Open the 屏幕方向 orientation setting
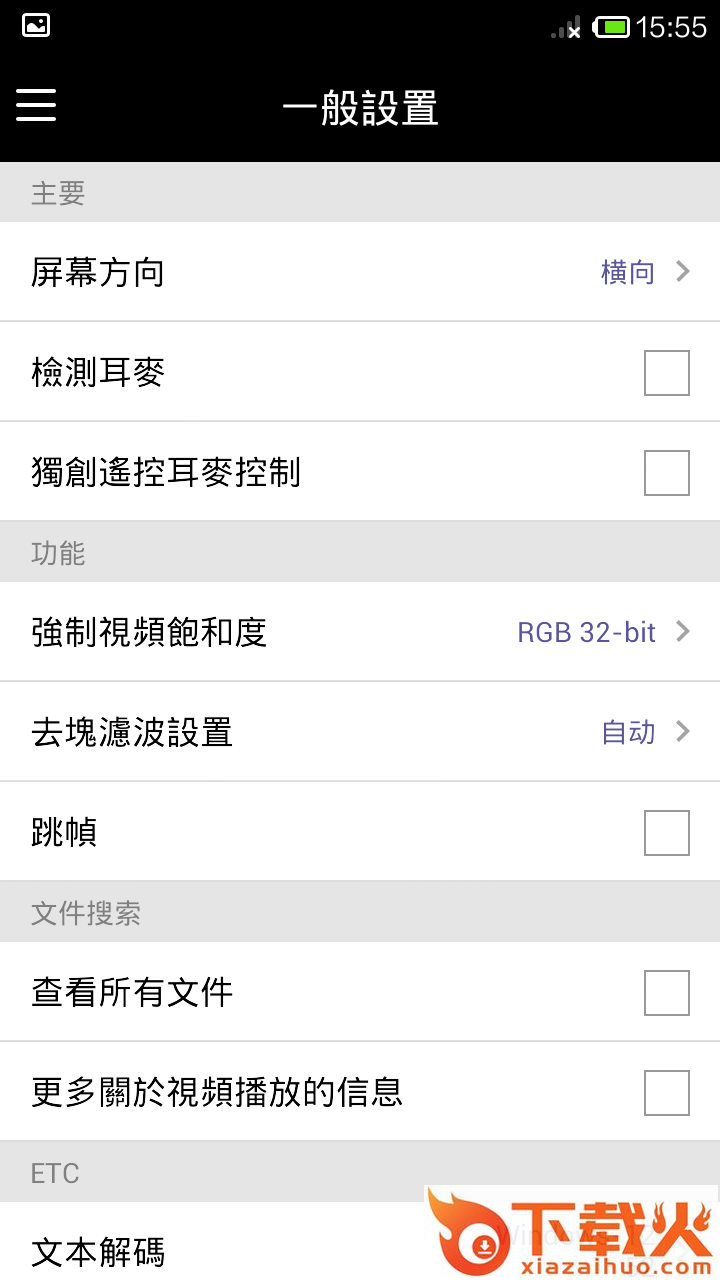Screen dimensions: 720x1280 point(360,272)
